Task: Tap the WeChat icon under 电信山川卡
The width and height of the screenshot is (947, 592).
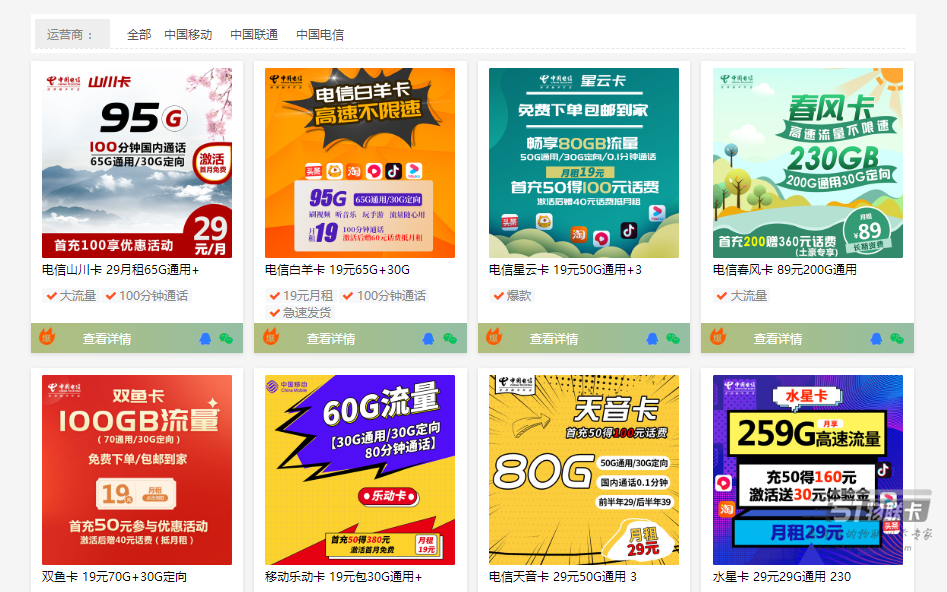Action: point(226,339)
